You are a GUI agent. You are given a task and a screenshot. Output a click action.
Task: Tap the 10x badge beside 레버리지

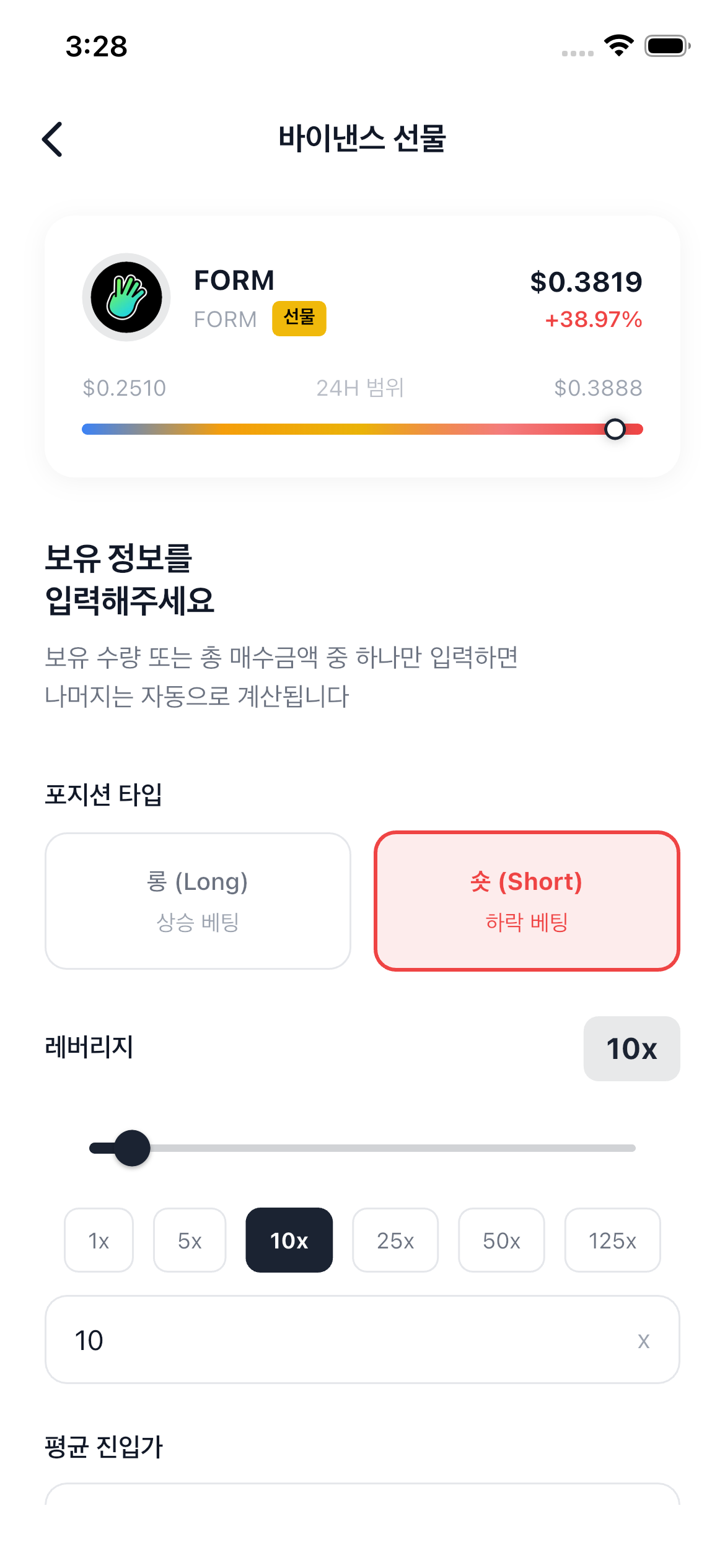[x=631, y=1049]
